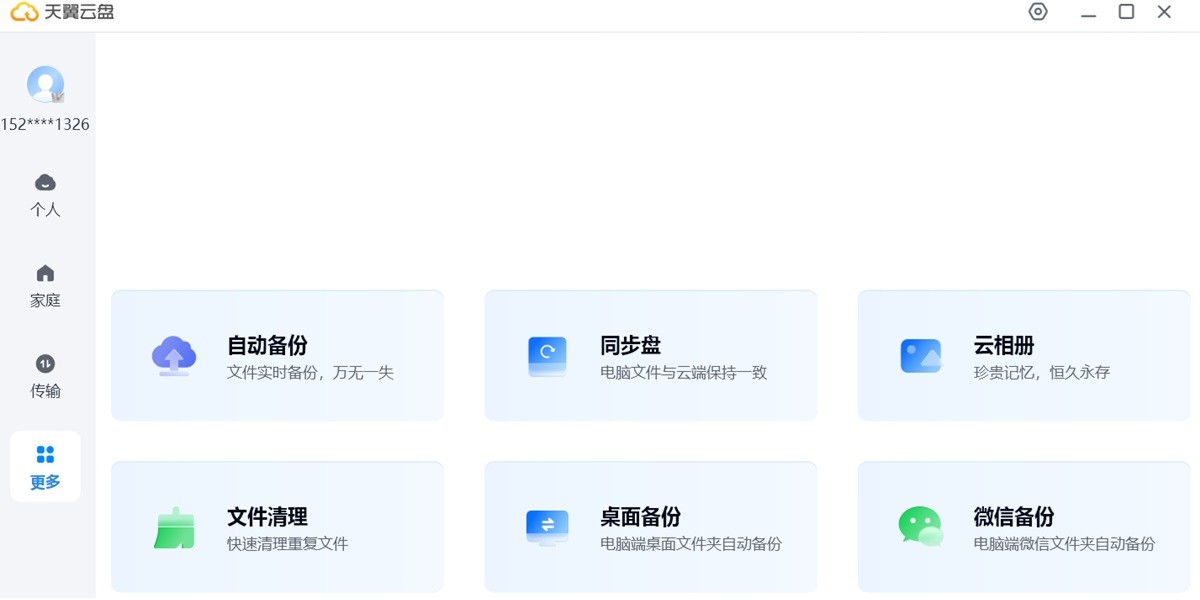Maximize the app window

click(x=1126, y=12)
